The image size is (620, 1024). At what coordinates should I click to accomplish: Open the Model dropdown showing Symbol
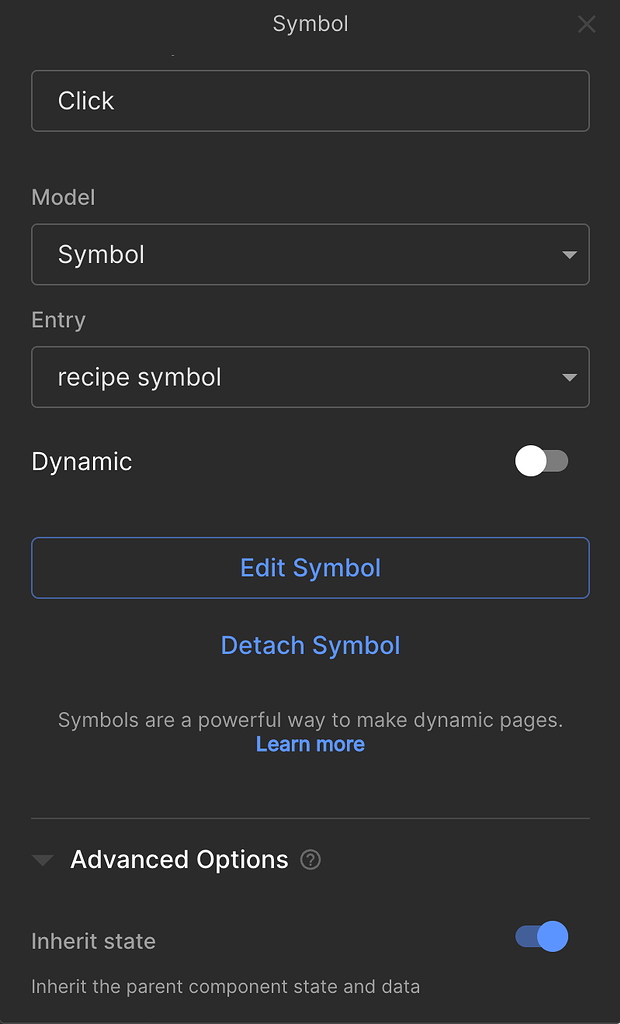tap(310, 254)
